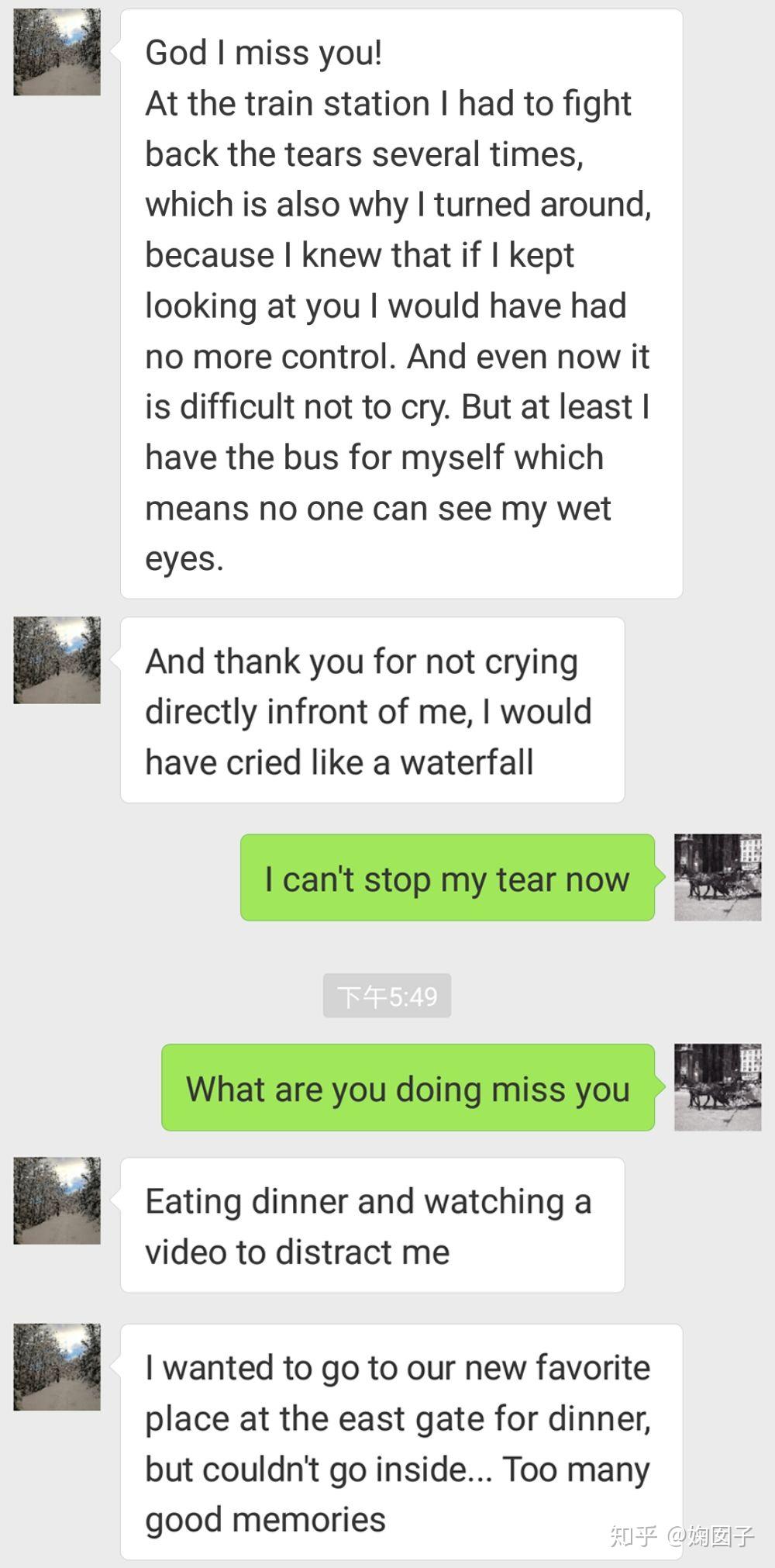Image resolution: width=775 pixels, height=1568 pixels.
Task: Tap own avatar beside "What are you doing miss you"
Action: pos(718,1086)
